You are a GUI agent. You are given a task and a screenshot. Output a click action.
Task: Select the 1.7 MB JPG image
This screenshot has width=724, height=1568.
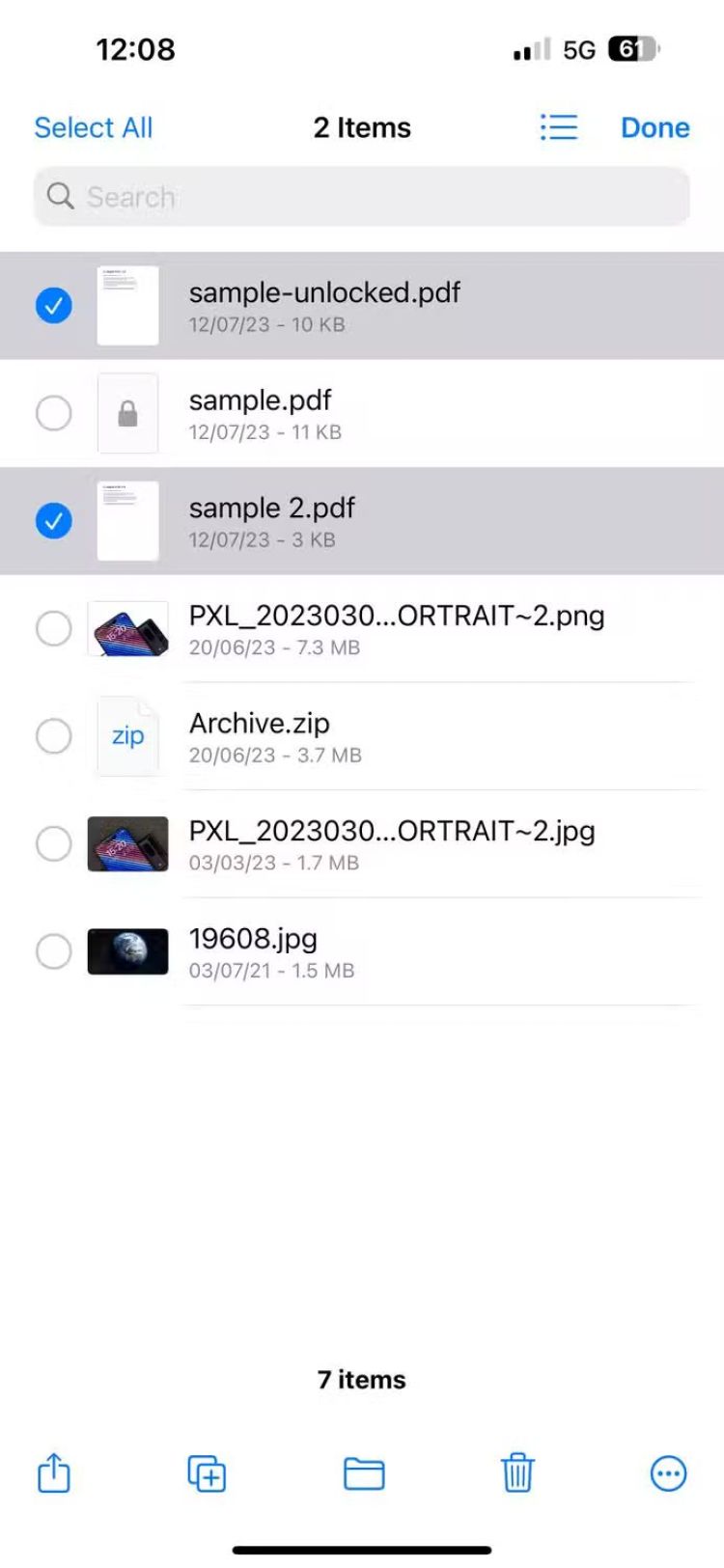[x=54, y=843]
